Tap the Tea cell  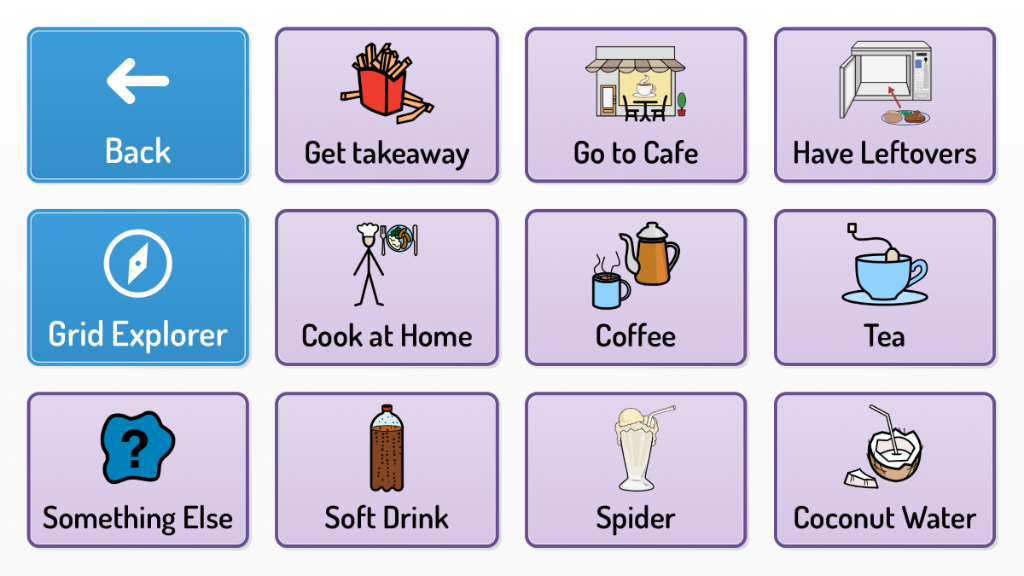click(x=885, y=287)
